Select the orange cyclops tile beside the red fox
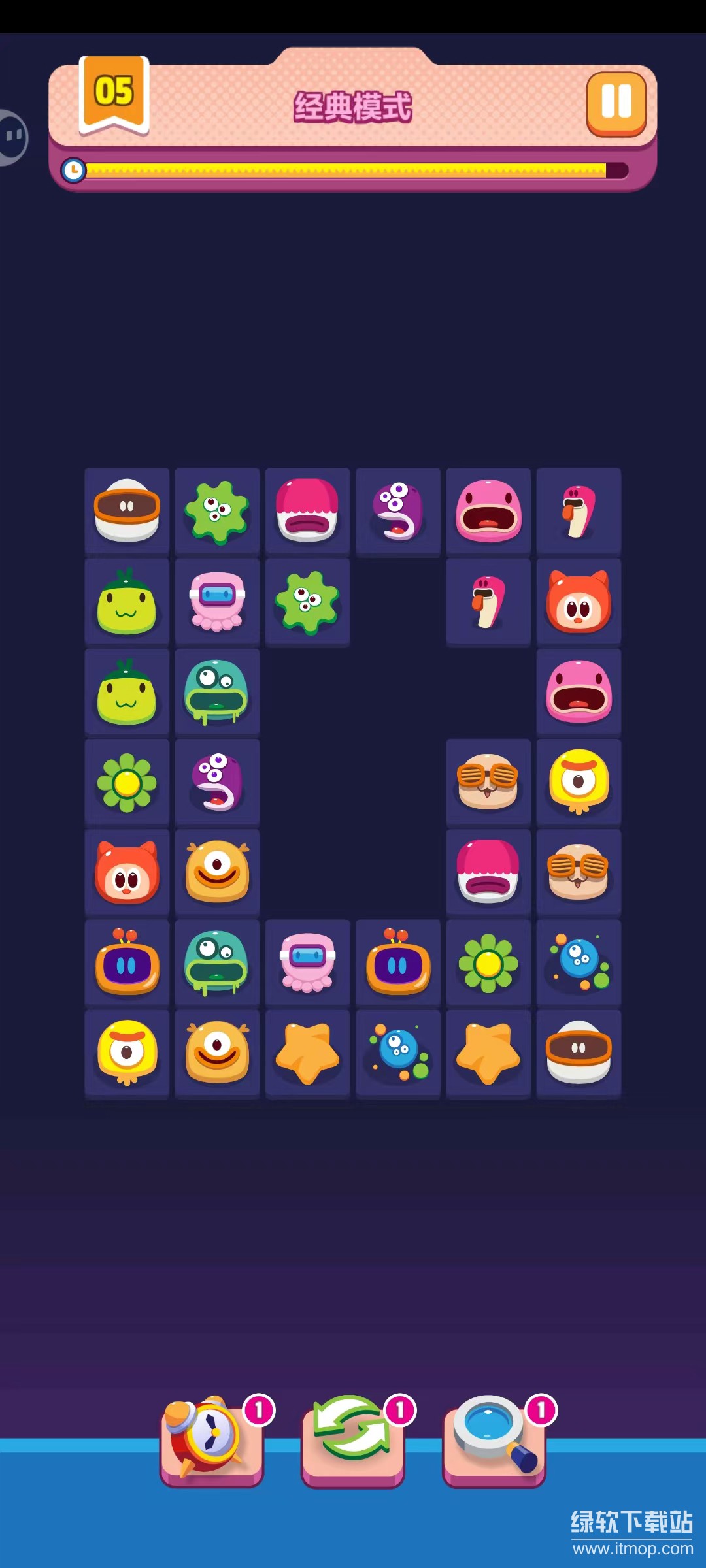Image resolution: width=706 pixels, height=1568 pixels. point(217,873)
